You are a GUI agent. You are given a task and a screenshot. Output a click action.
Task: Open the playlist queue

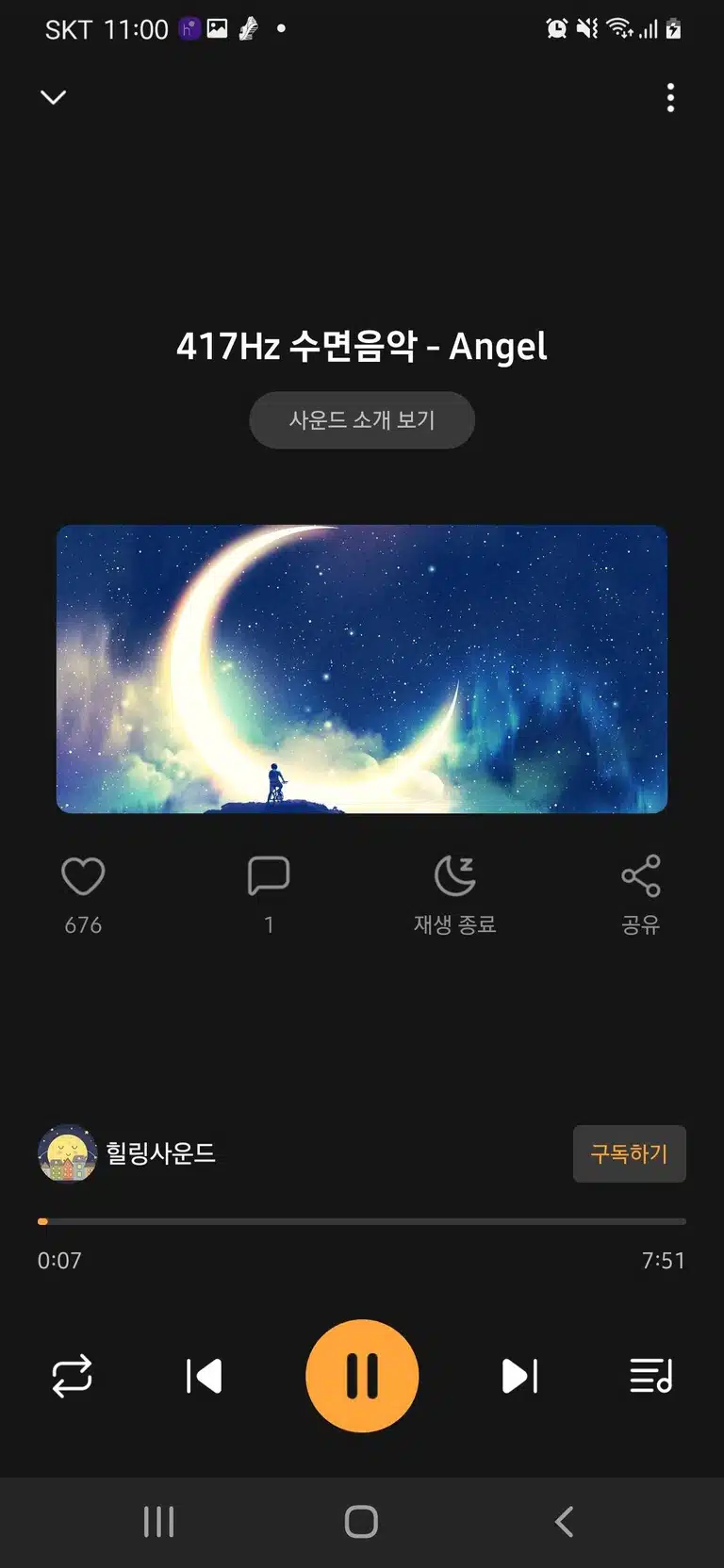coord(651,1376)
